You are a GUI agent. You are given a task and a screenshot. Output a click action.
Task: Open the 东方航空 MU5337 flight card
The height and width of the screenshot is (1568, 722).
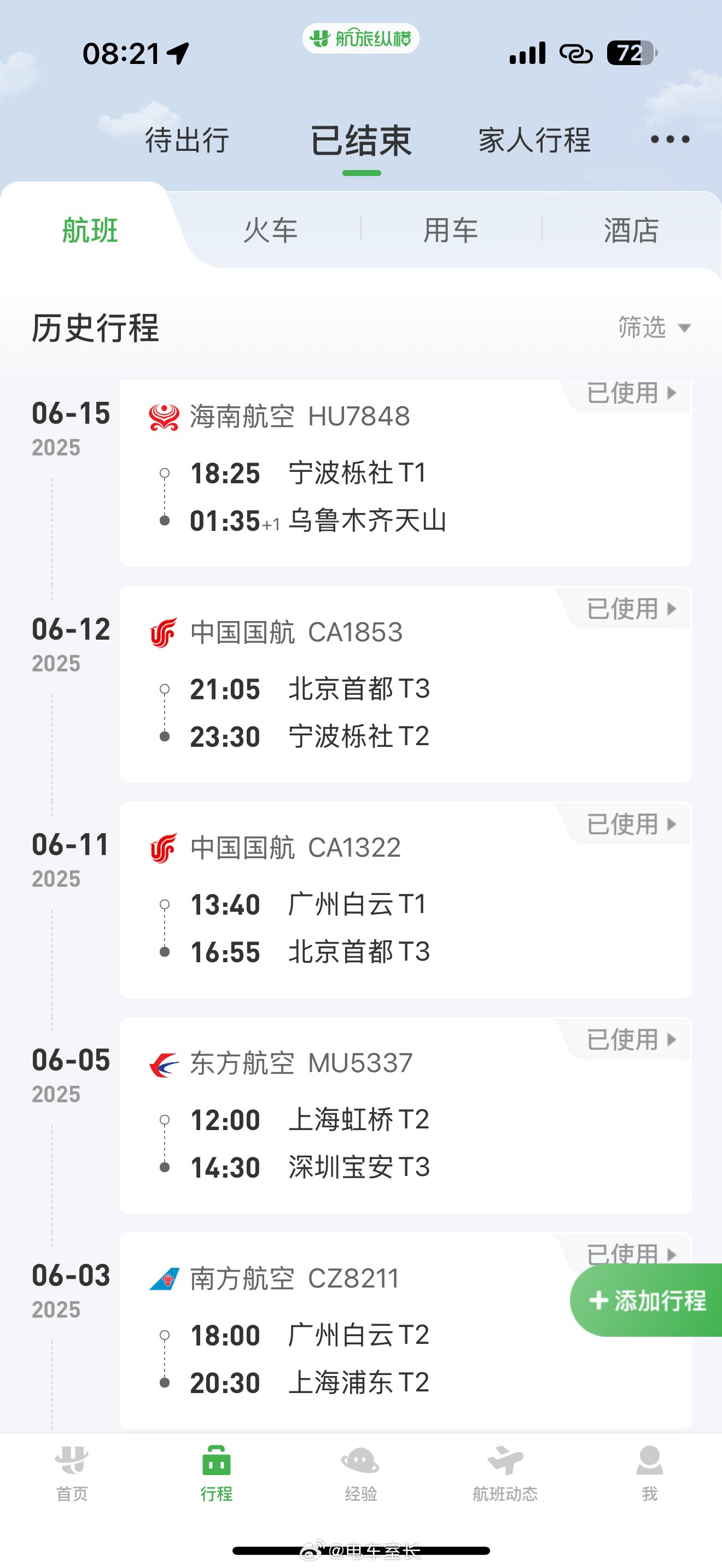coord(405,1115)
